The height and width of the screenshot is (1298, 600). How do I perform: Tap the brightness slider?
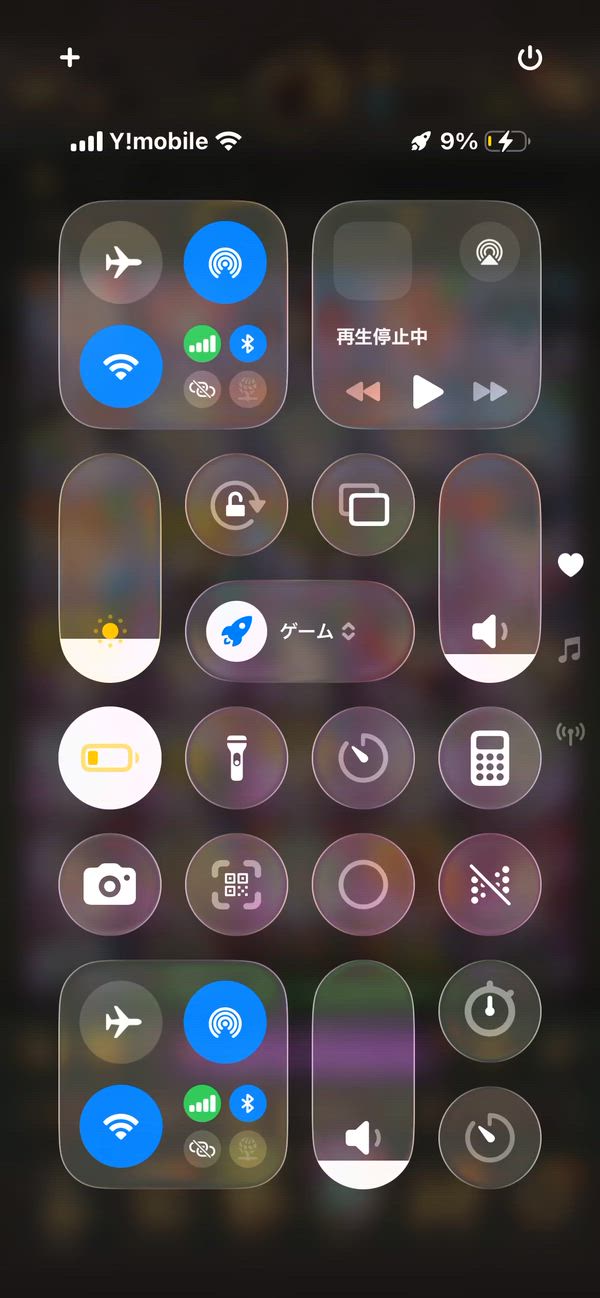pos(110,568)
